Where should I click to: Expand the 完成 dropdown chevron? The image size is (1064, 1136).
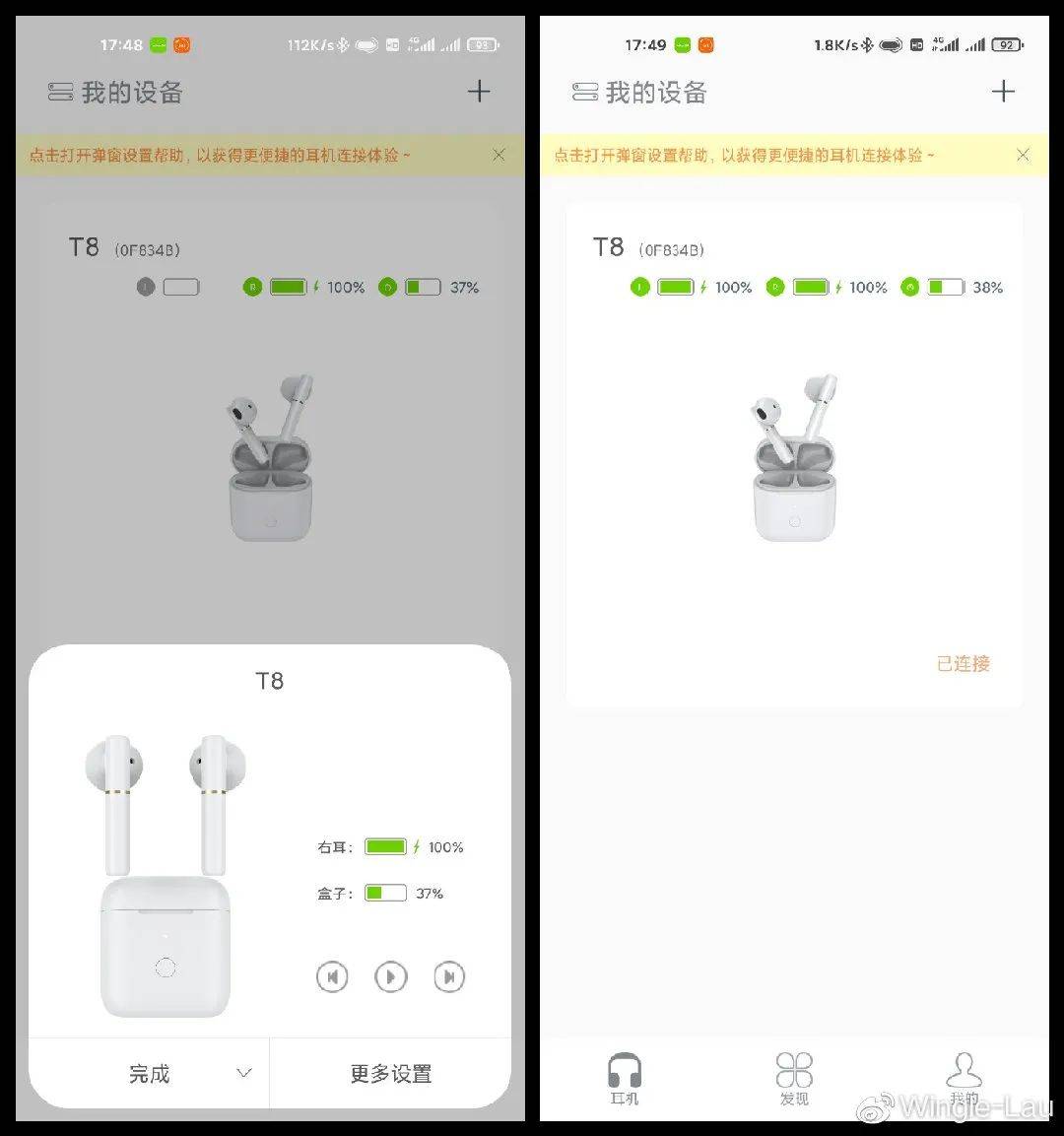tap(243, 1074)
